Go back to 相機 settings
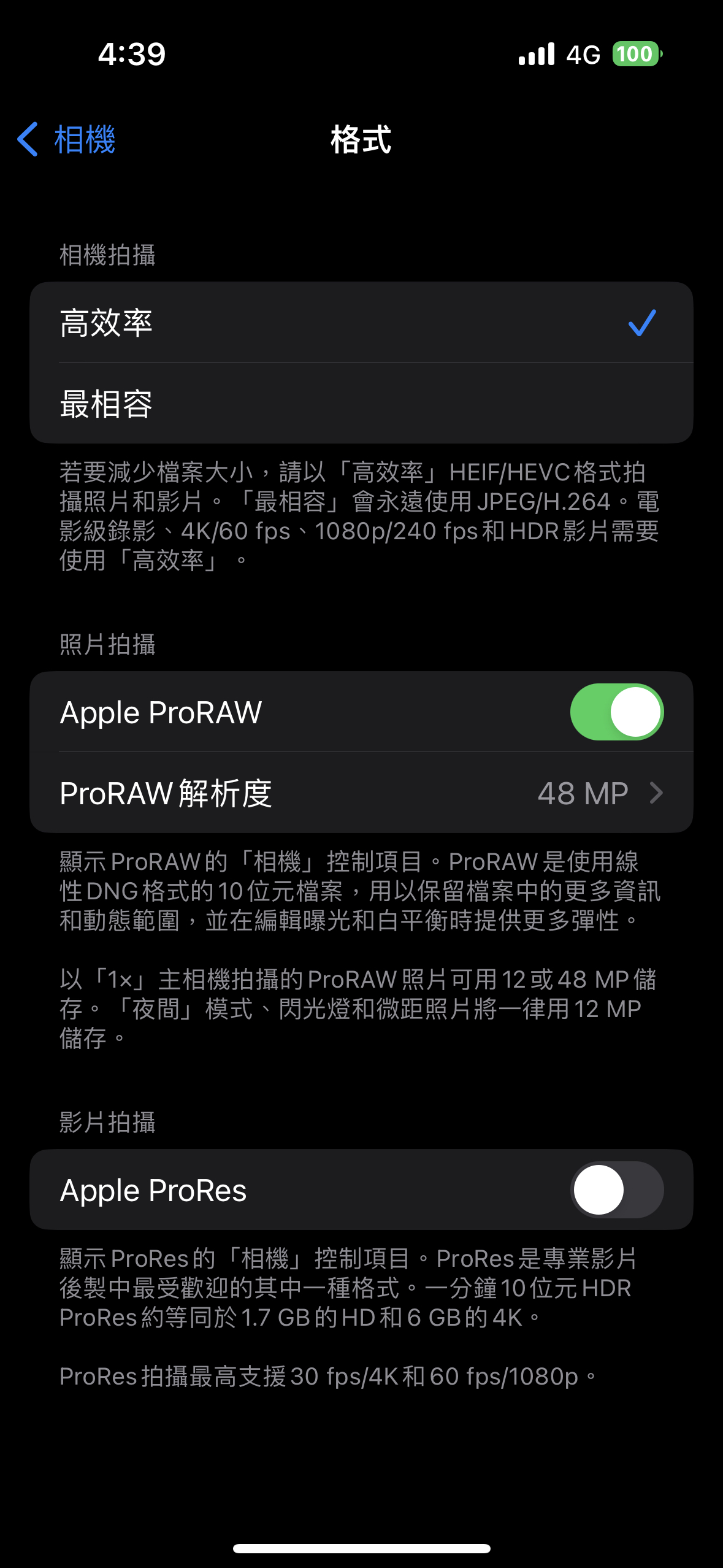Screen dimensions: 723x1568 (x=66, y=139)
